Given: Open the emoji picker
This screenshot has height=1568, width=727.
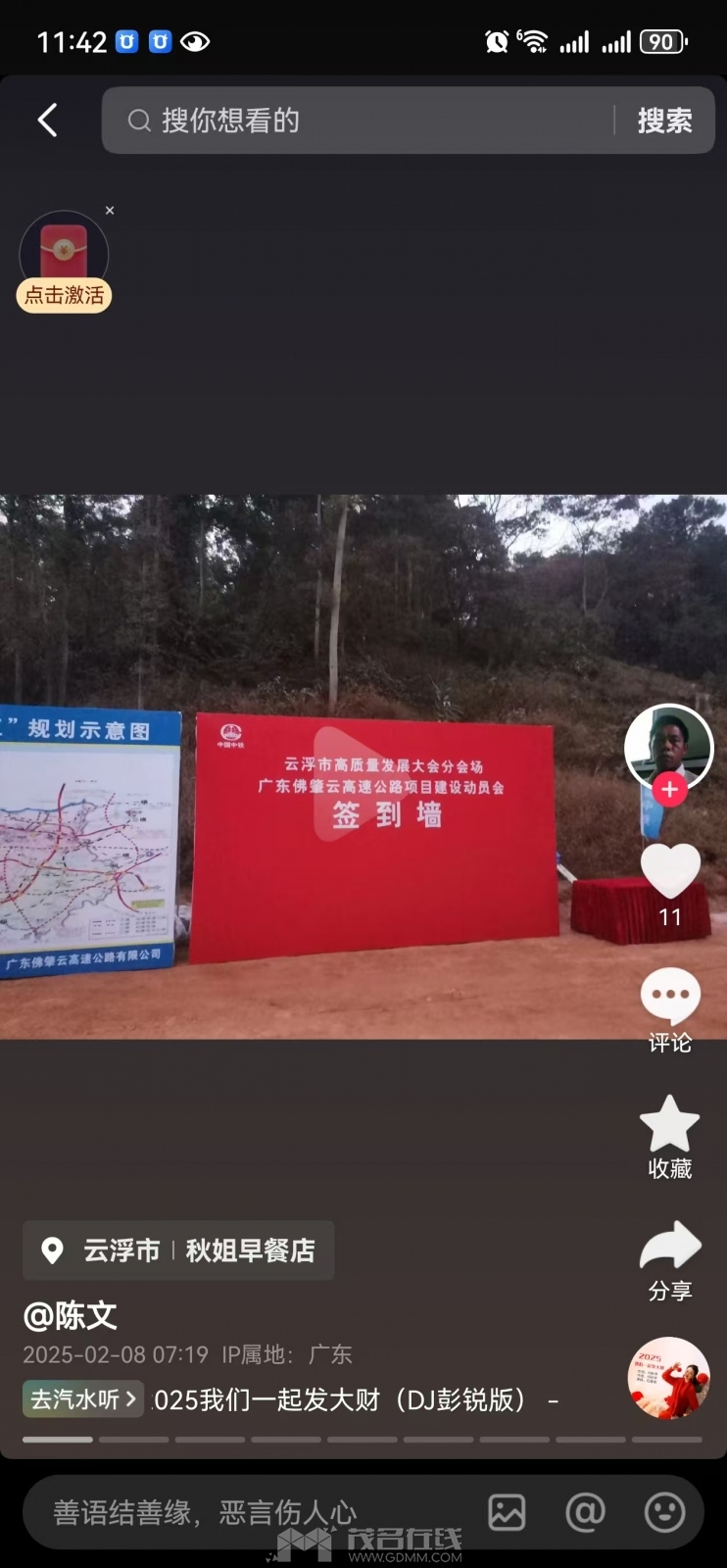Looking at the screenshot, I should (x=664, y=1512).
